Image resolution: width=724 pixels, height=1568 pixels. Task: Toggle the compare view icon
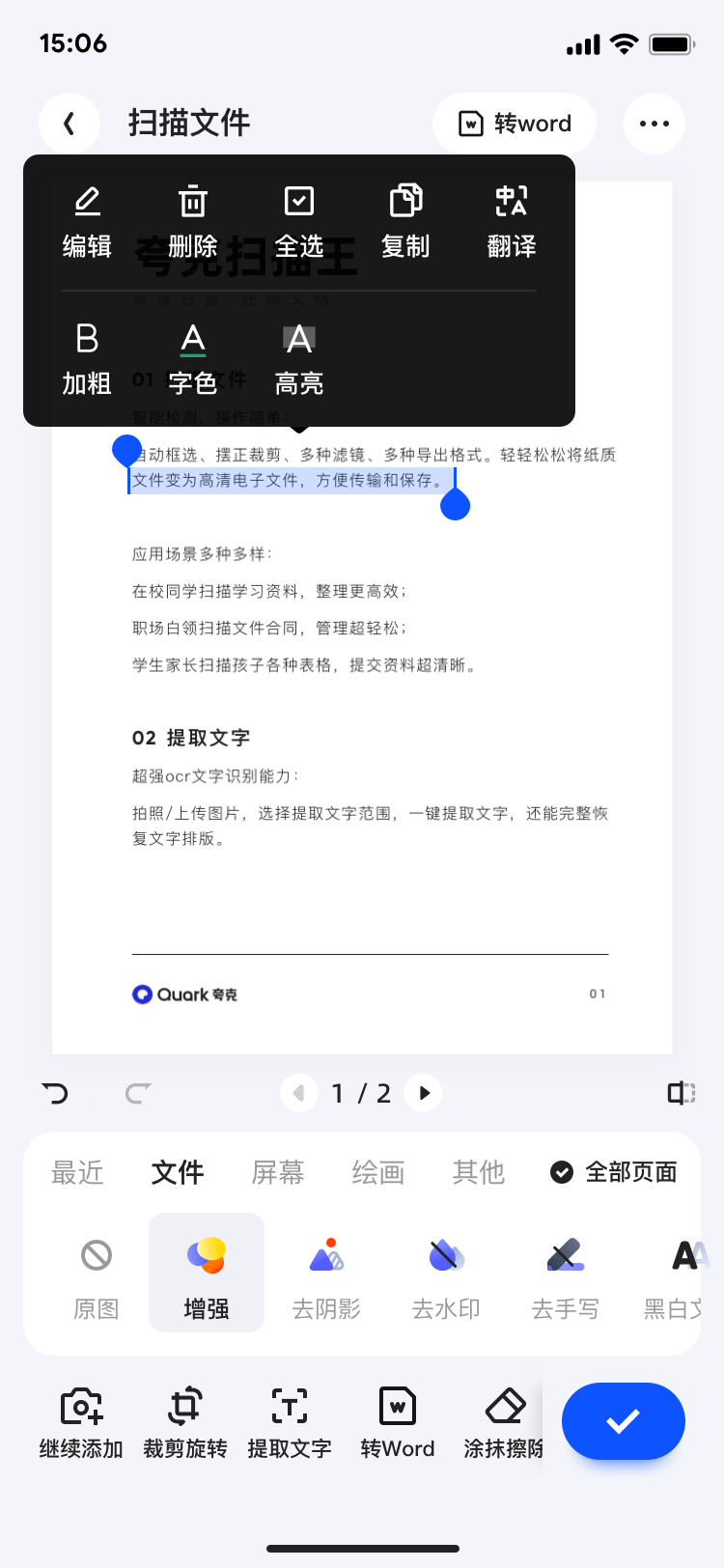682,1093
